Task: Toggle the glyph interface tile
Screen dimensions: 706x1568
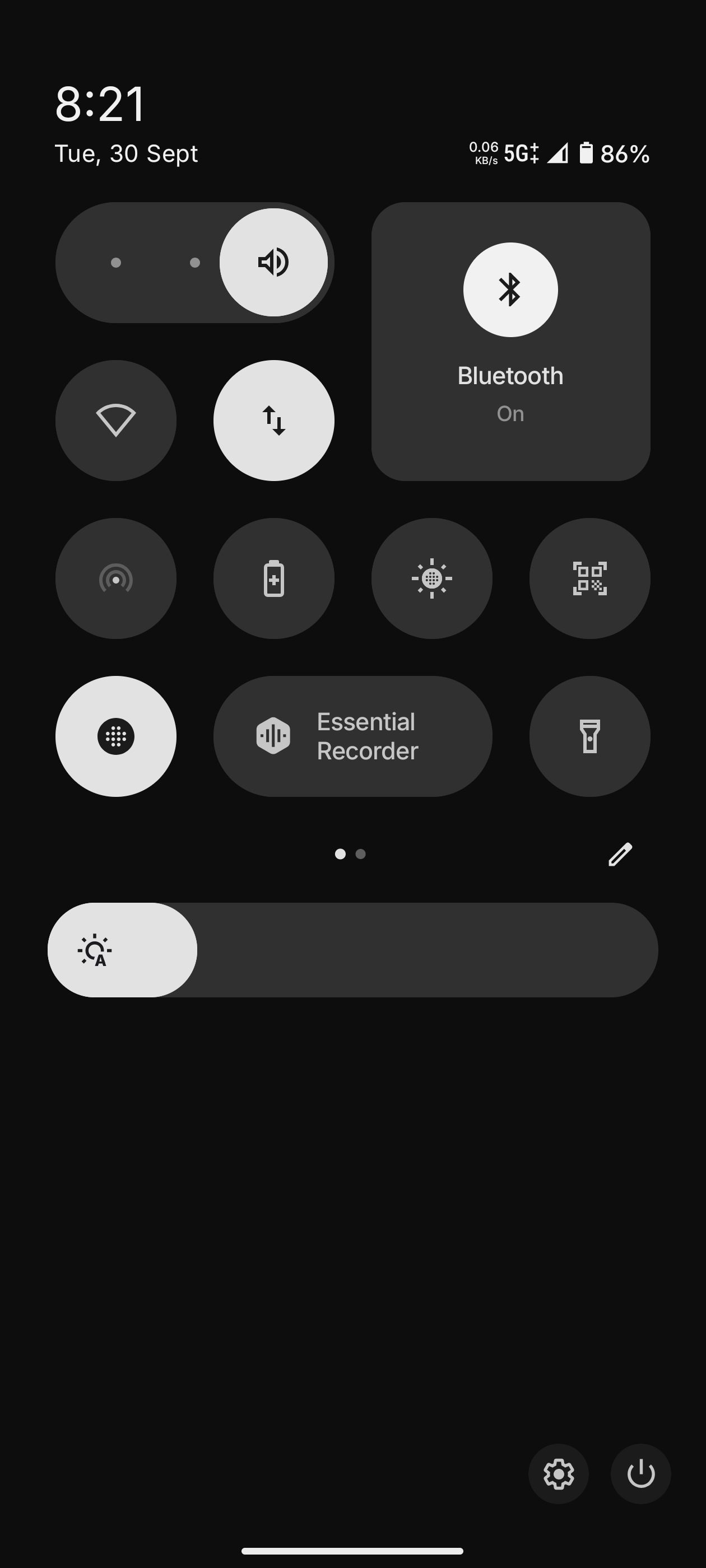Action: click(x=116, y=736)
